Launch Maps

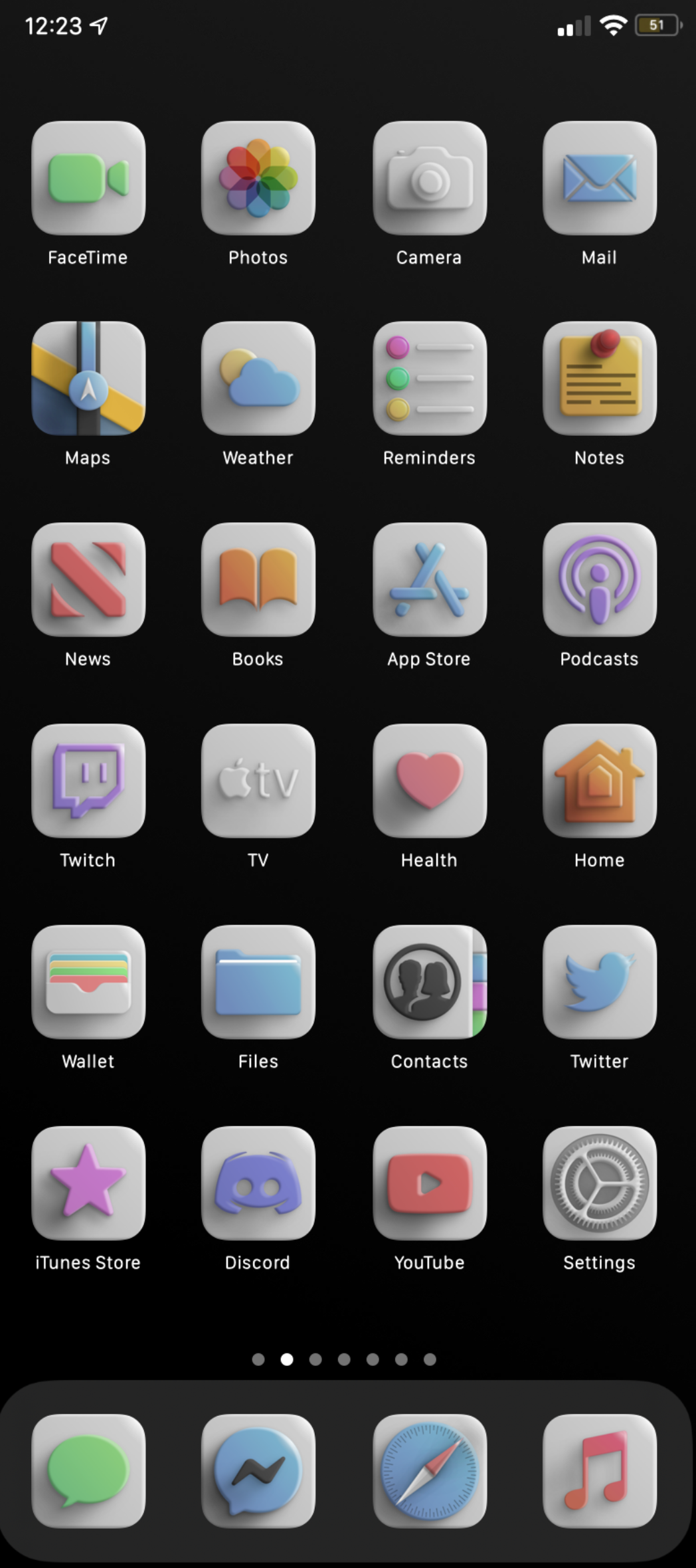[88, 379]
